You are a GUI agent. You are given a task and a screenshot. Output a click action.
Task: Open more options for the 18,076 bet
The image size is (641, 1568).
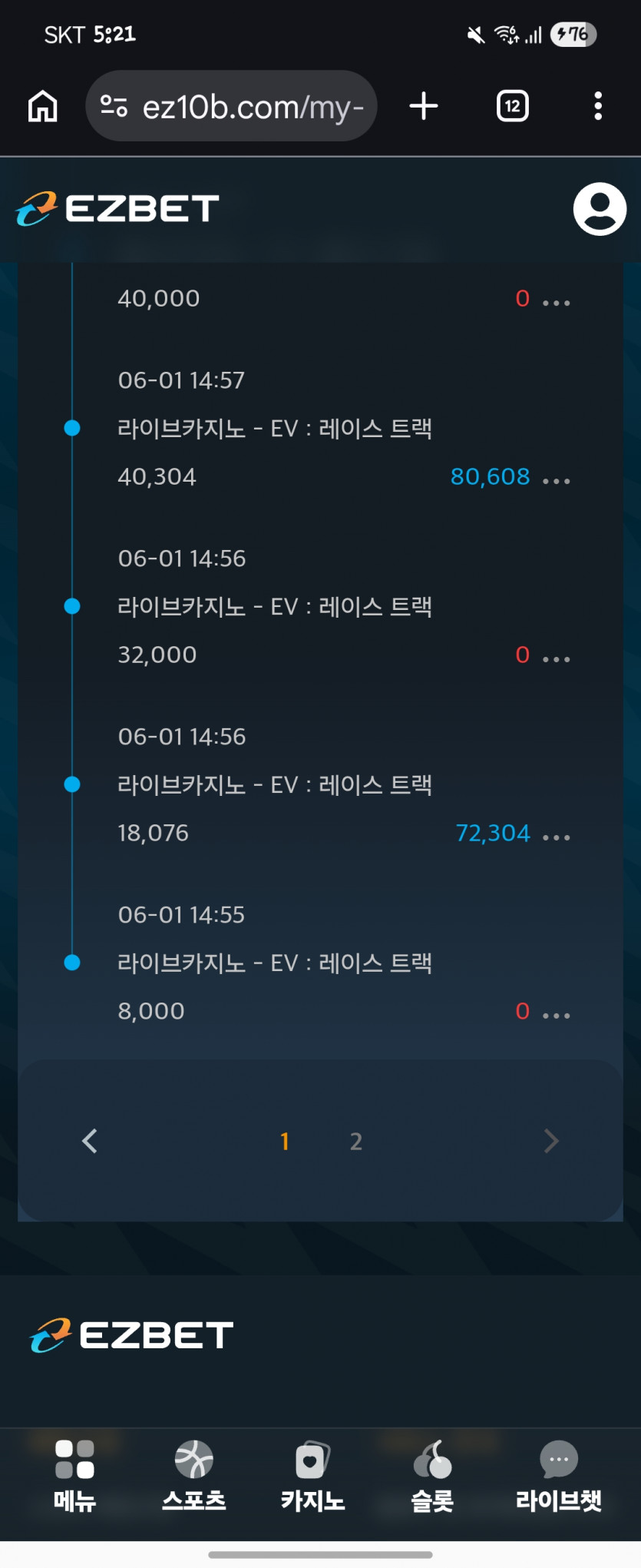557,837
